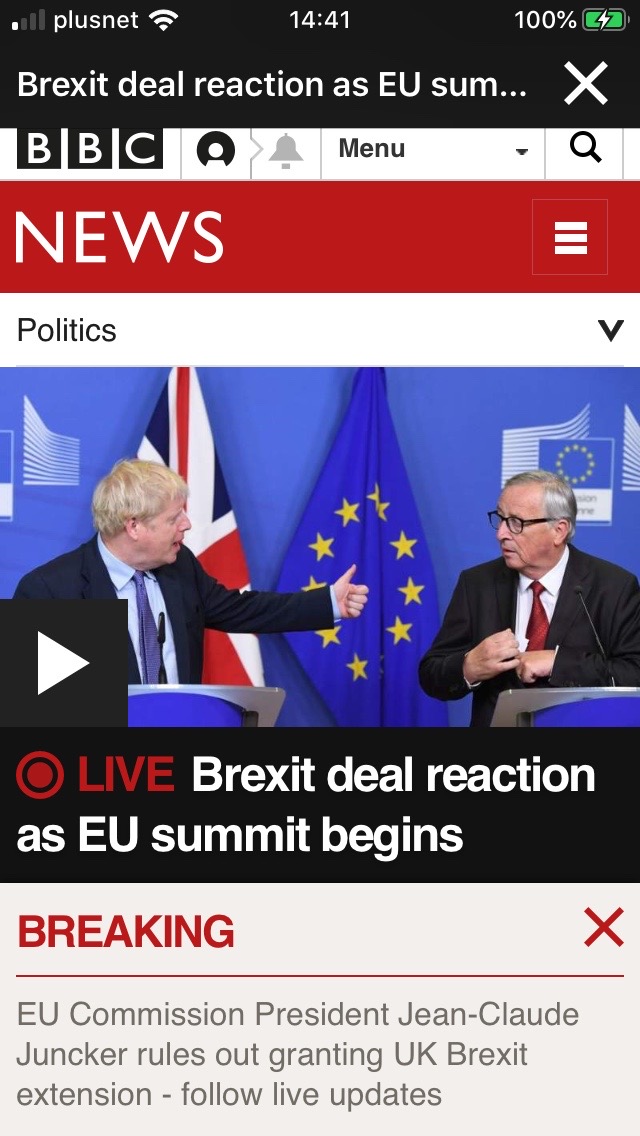Expand the Politics section chevron

(x=610, y=330)
